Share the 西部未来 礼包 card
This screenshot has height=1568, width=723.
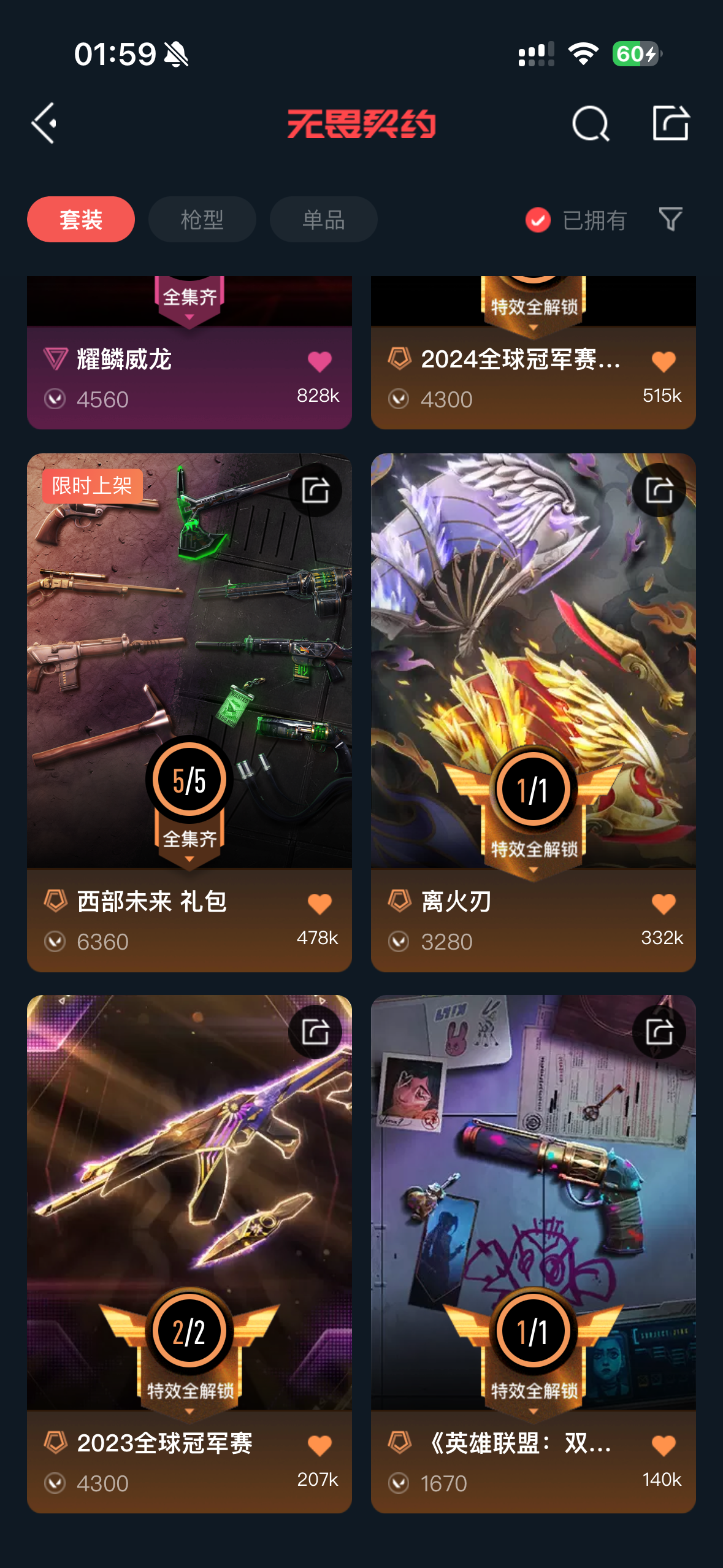point(315,490)
